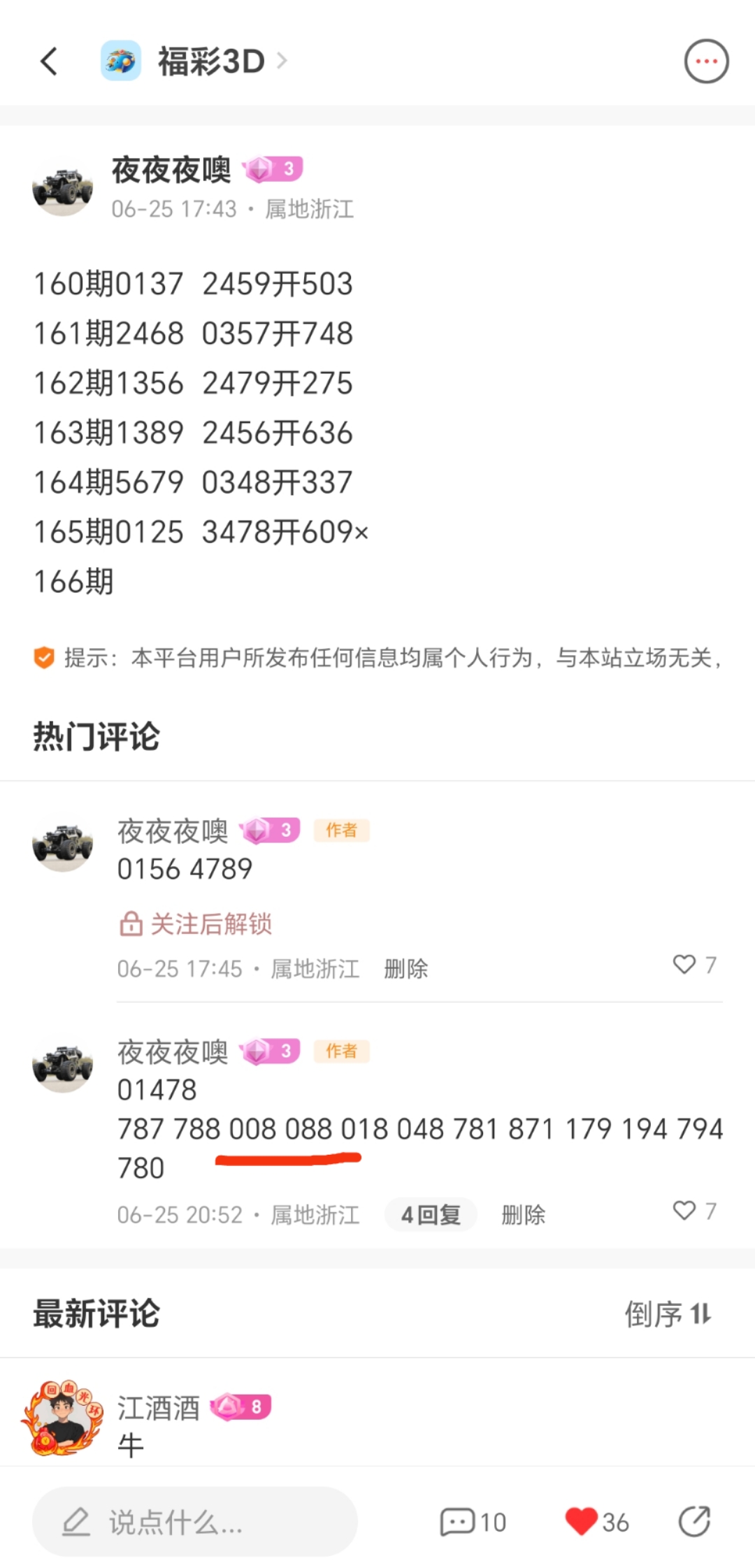Delete the first comment via 删除

pyautogui.click(x=406, y=968)
